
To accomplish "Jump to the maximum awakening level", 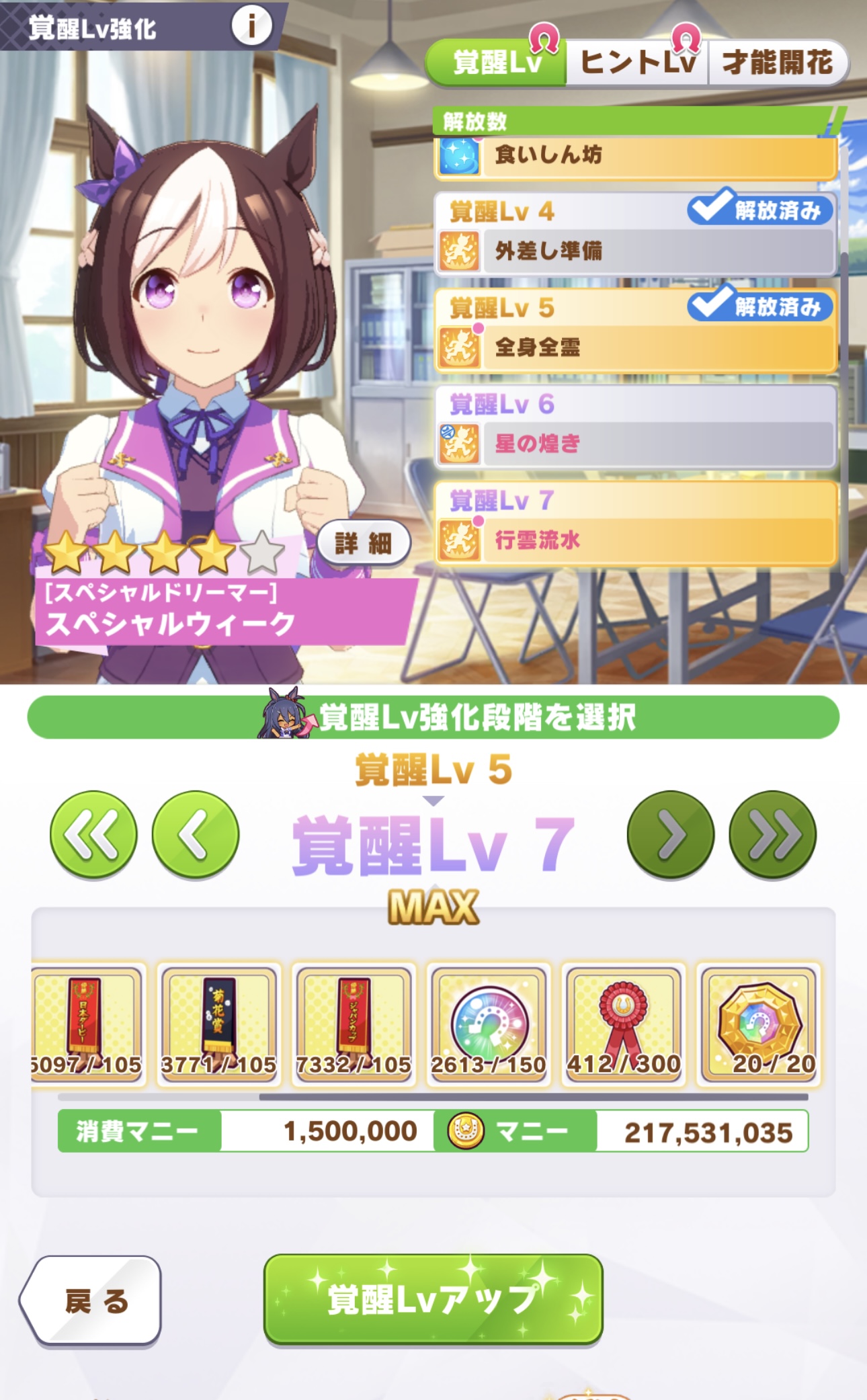I will click(x=772, y=835).
